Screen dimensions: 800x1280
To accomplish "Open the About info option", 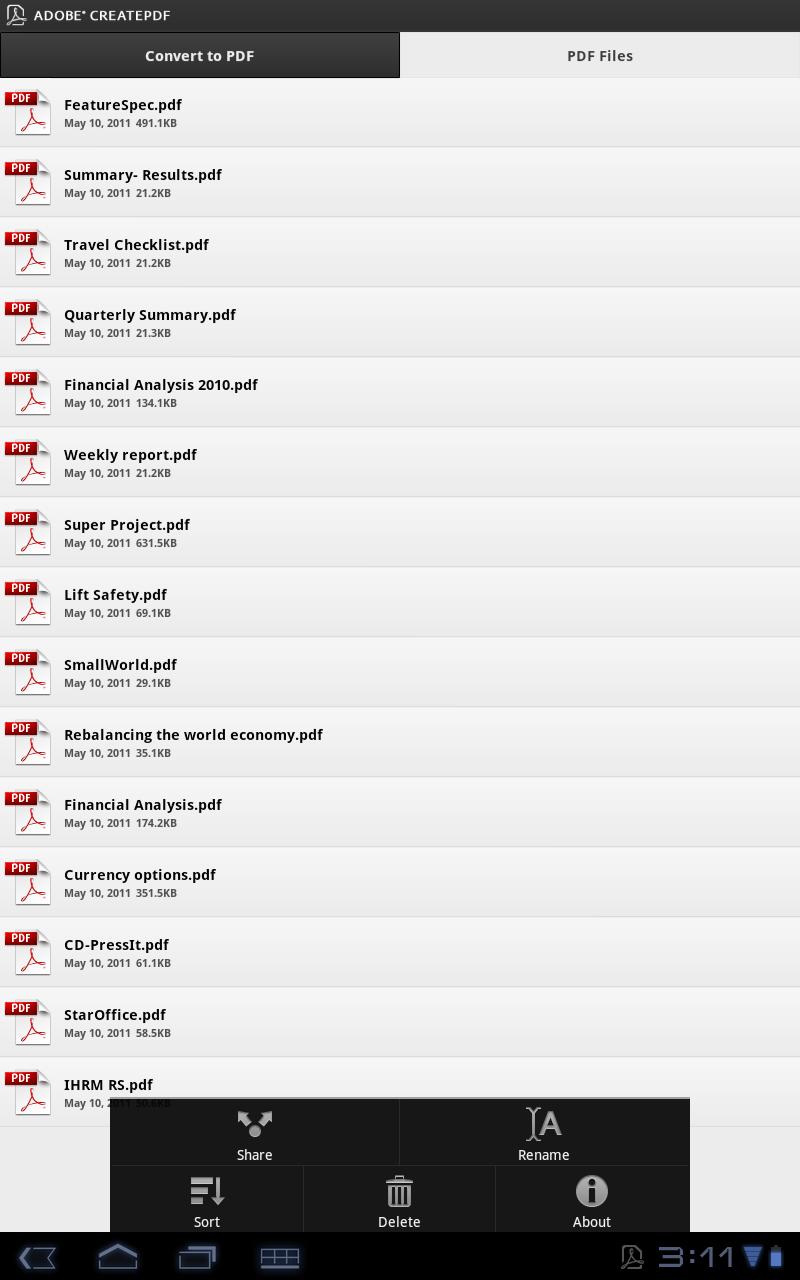I will (592, 1201).
